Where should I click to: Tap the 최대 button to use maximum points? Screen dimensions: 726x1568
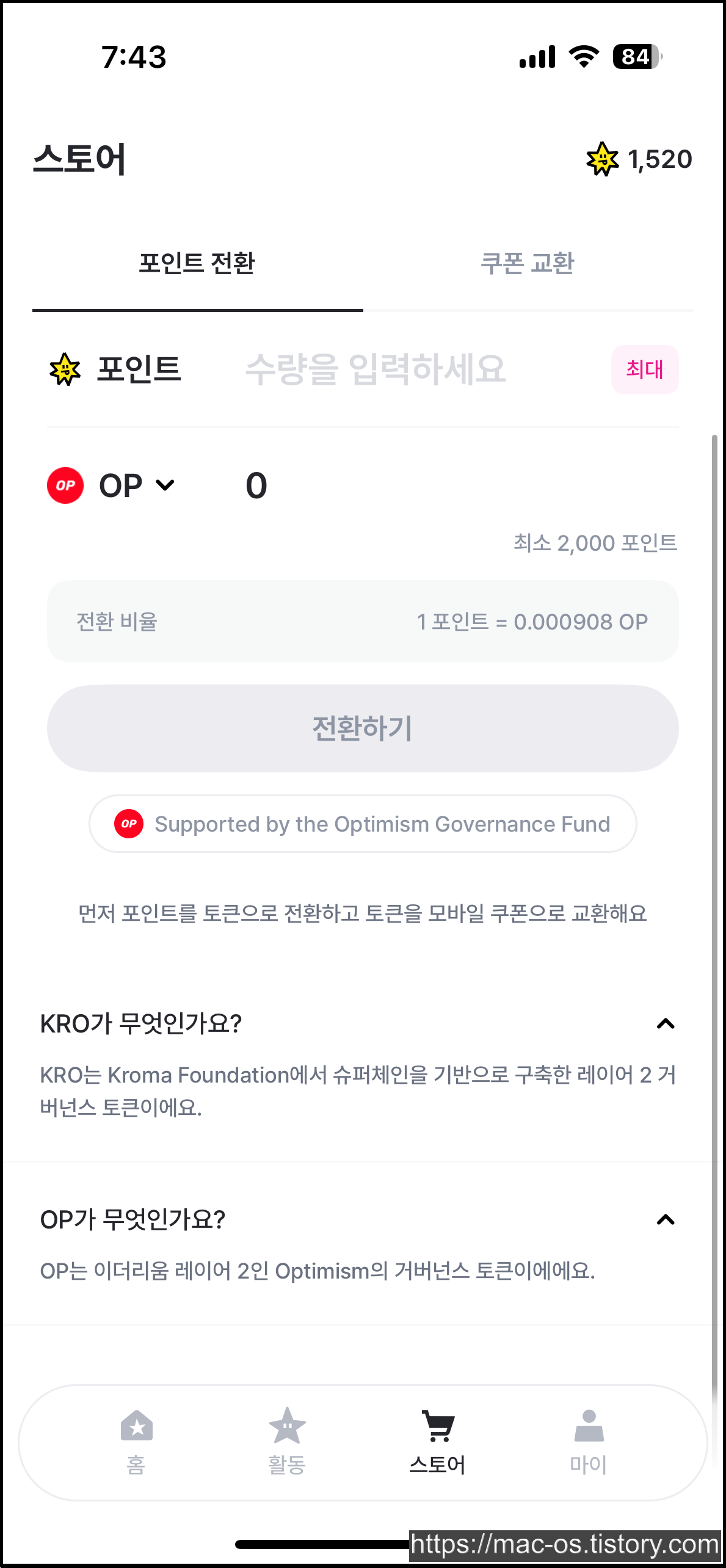pos(645,369)
